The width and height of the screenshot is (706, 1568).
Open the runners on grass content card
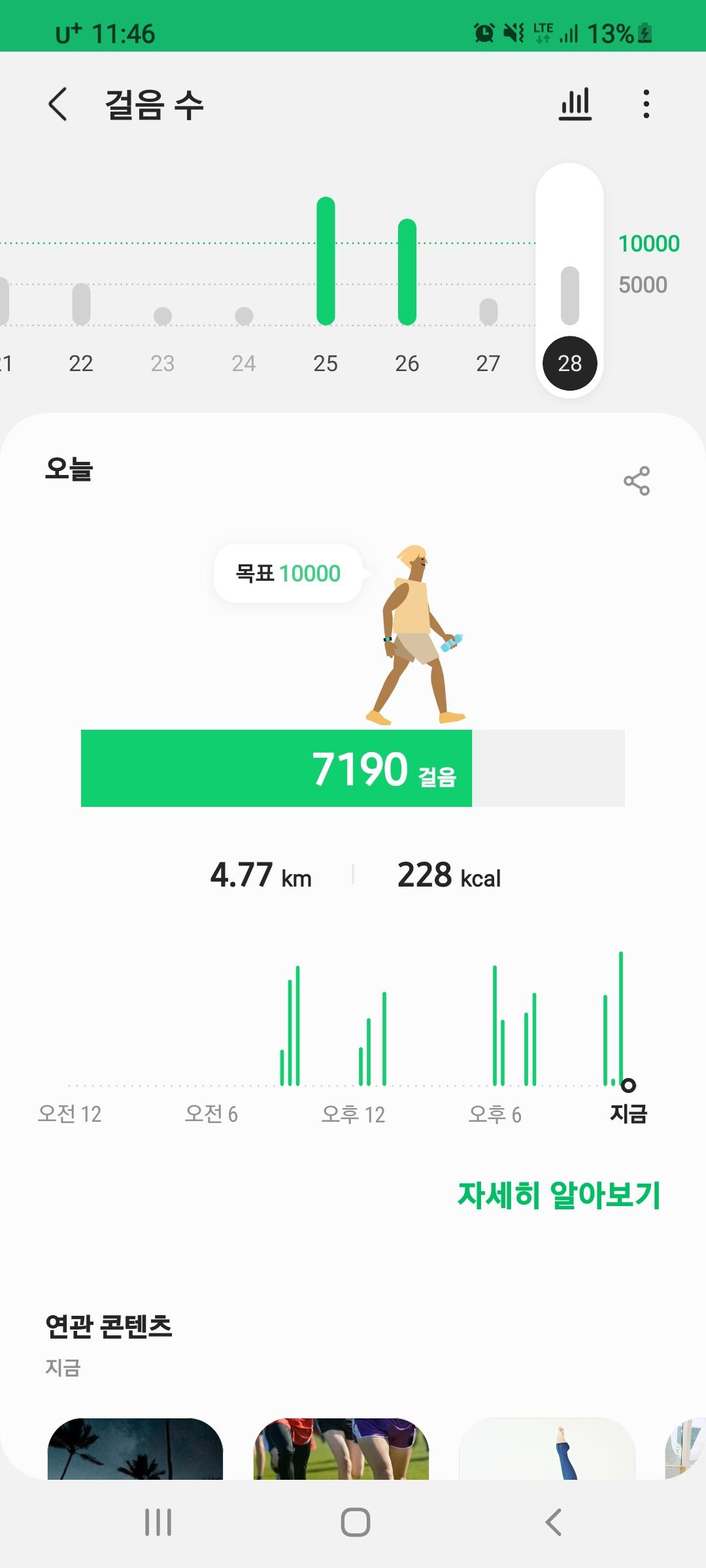point(341,1449)
